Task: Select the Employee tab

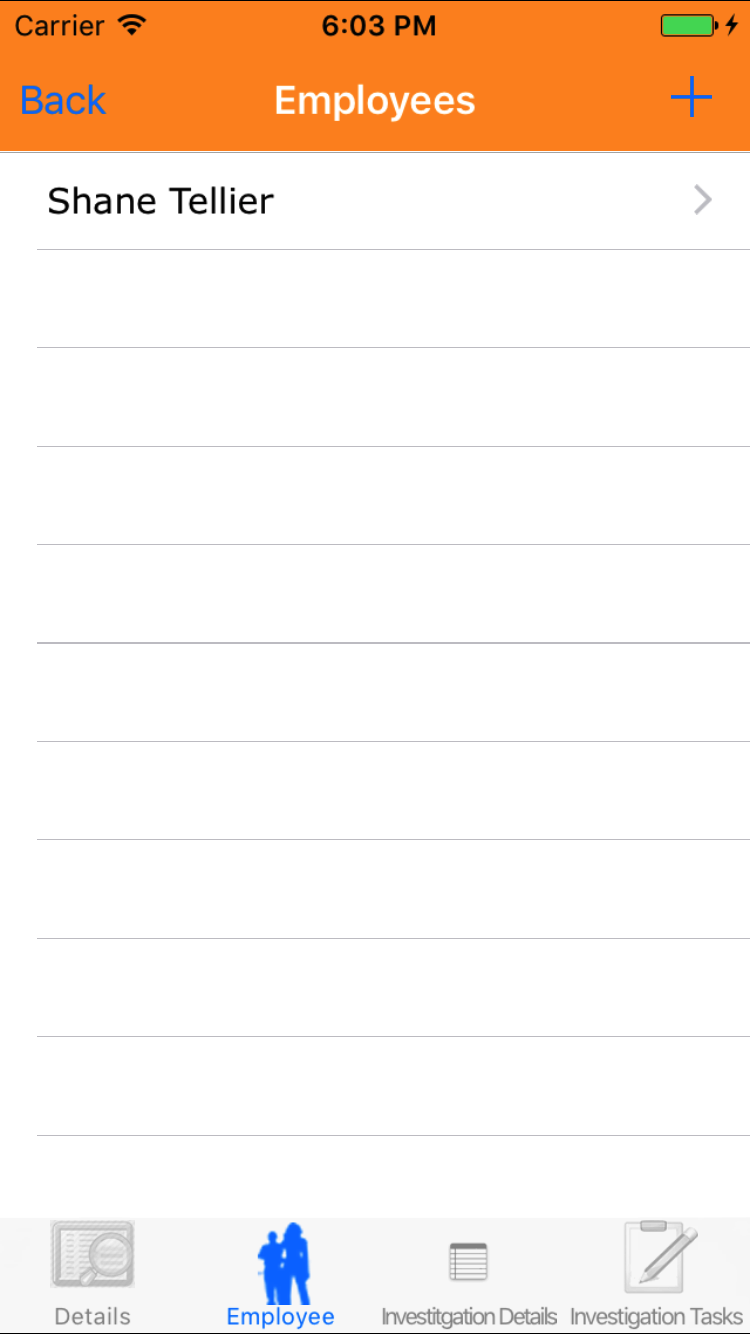Action: pos(281,1274)
